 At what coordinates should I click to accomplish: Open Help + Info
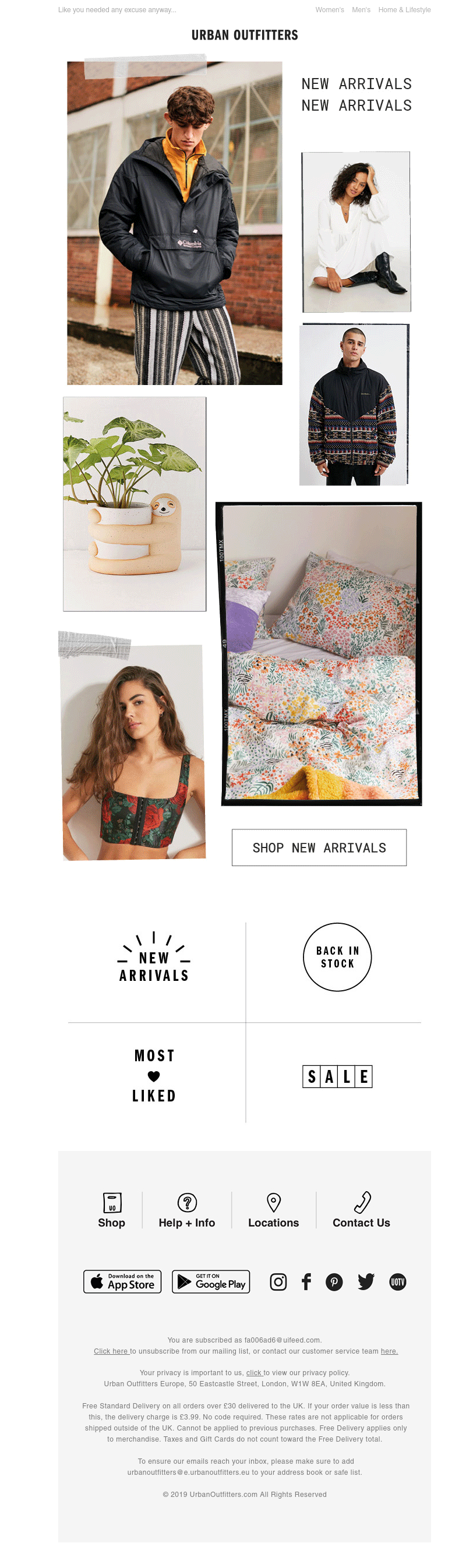[187, 1210]
